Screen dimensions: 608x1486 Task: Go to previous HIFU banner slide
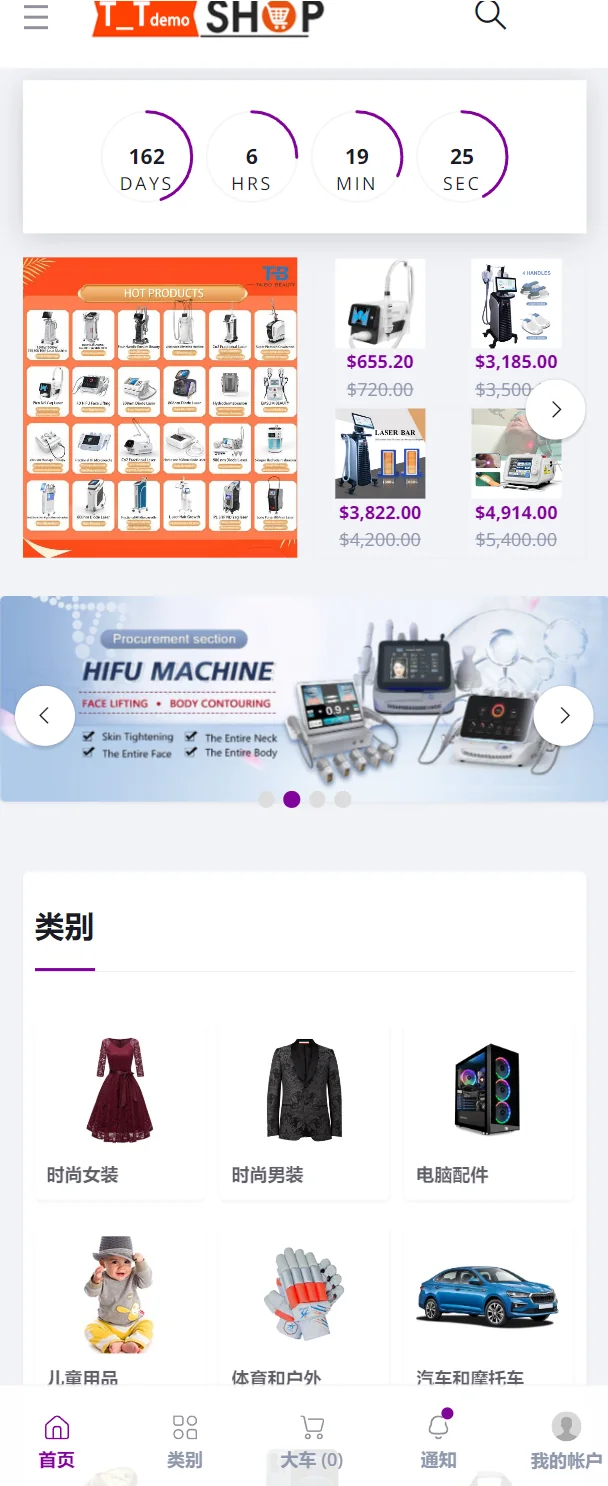[x=44, y=715]
